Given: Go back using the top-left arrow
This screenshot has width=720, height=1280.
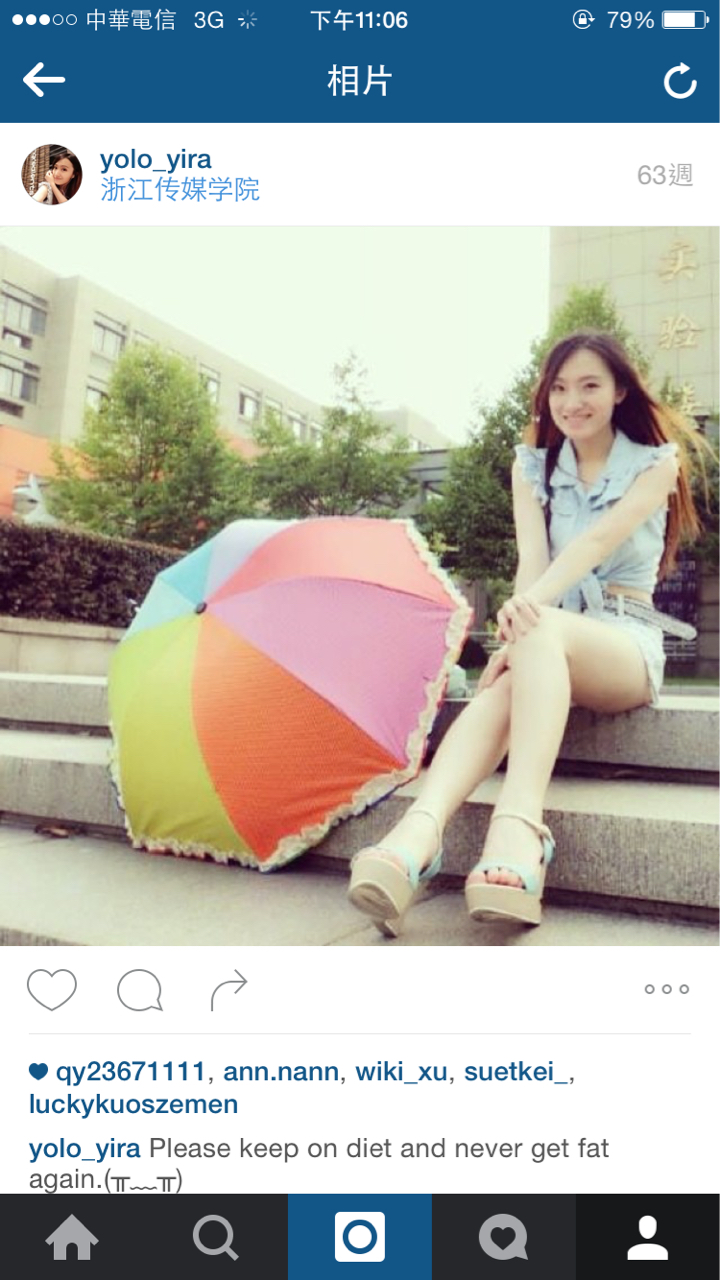Looking at the screenshot, I should [43, 80].
